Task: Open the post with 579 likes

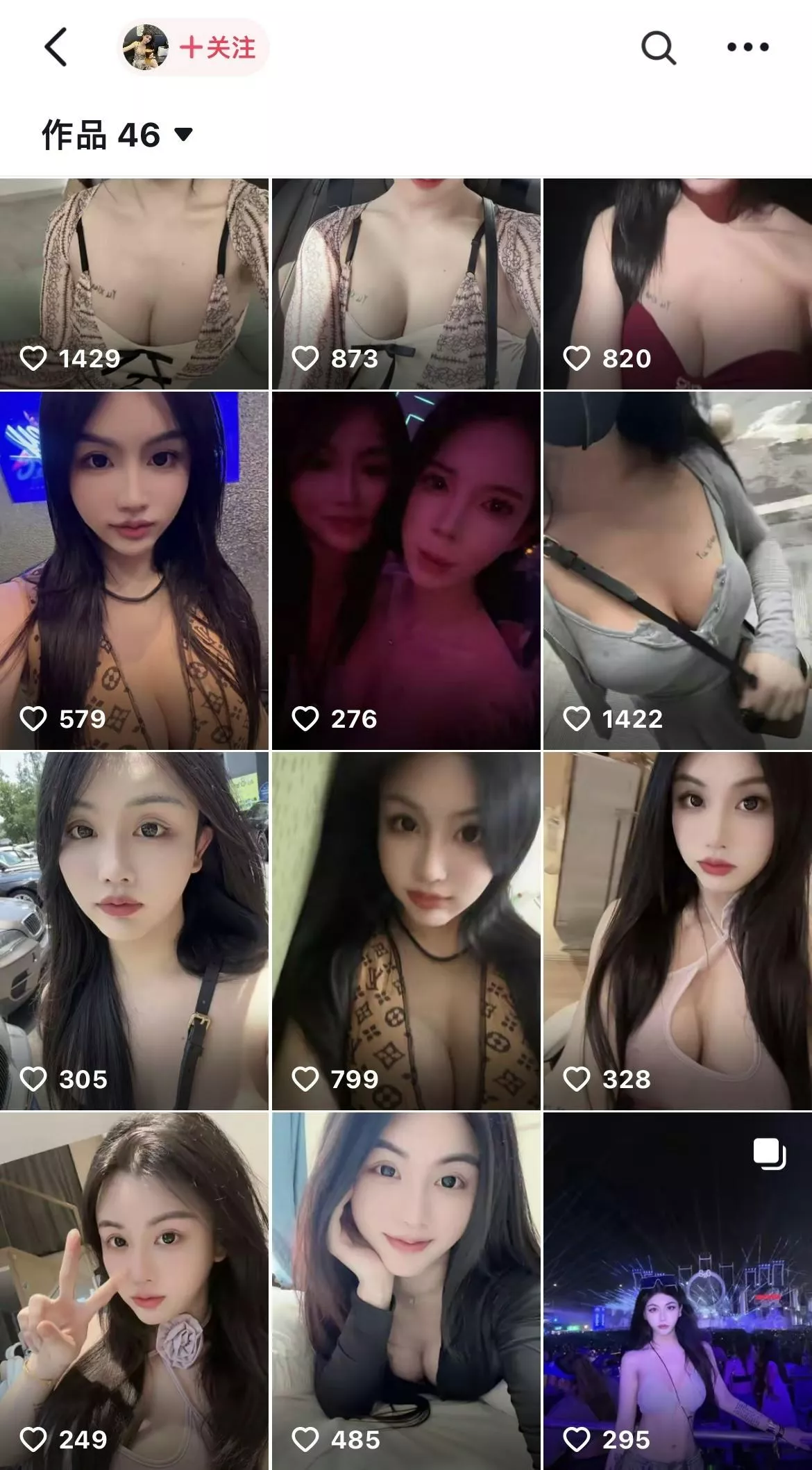Action: point(134,569)
